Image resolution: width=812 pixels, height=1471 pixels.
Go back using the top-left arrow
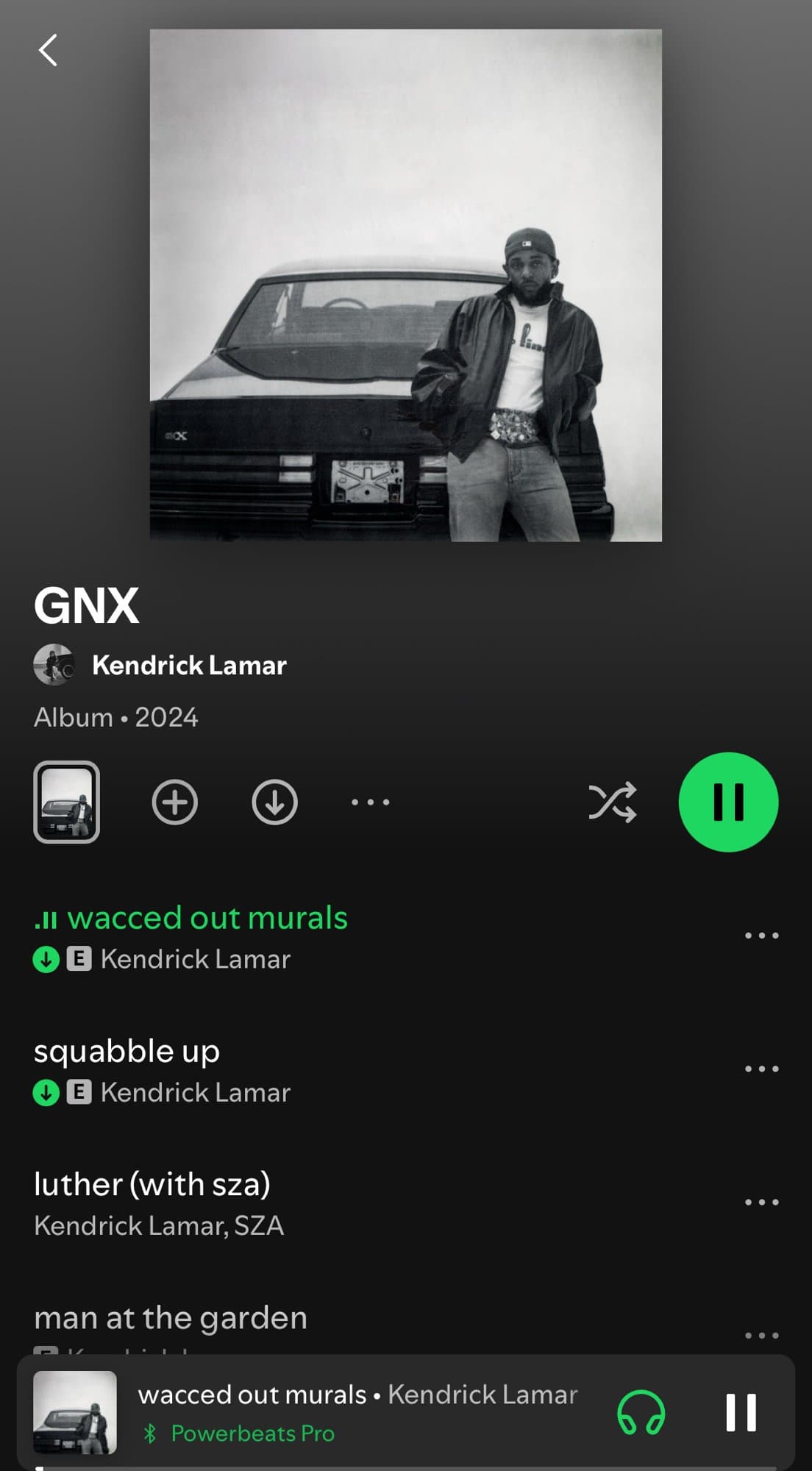[48, 50]
